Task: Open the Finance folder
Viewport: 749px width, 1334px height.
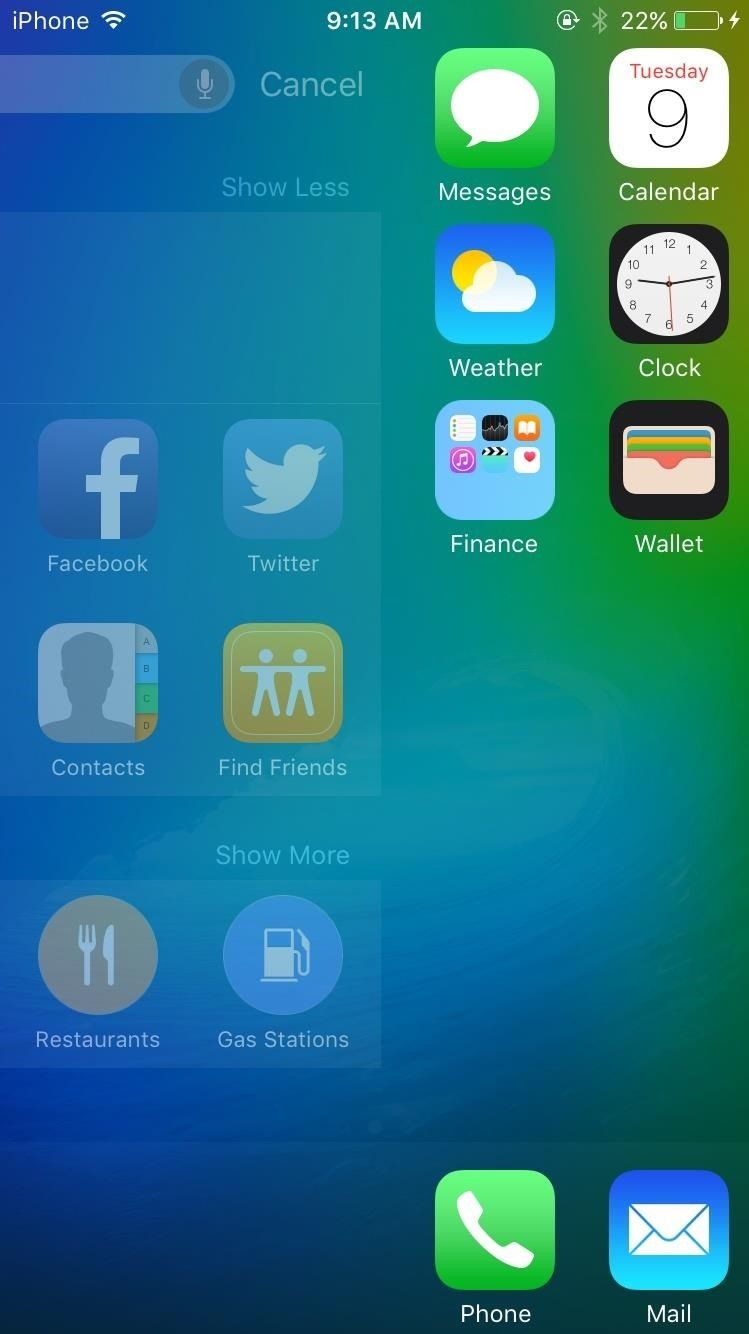Action: click(x=494, y=459)
